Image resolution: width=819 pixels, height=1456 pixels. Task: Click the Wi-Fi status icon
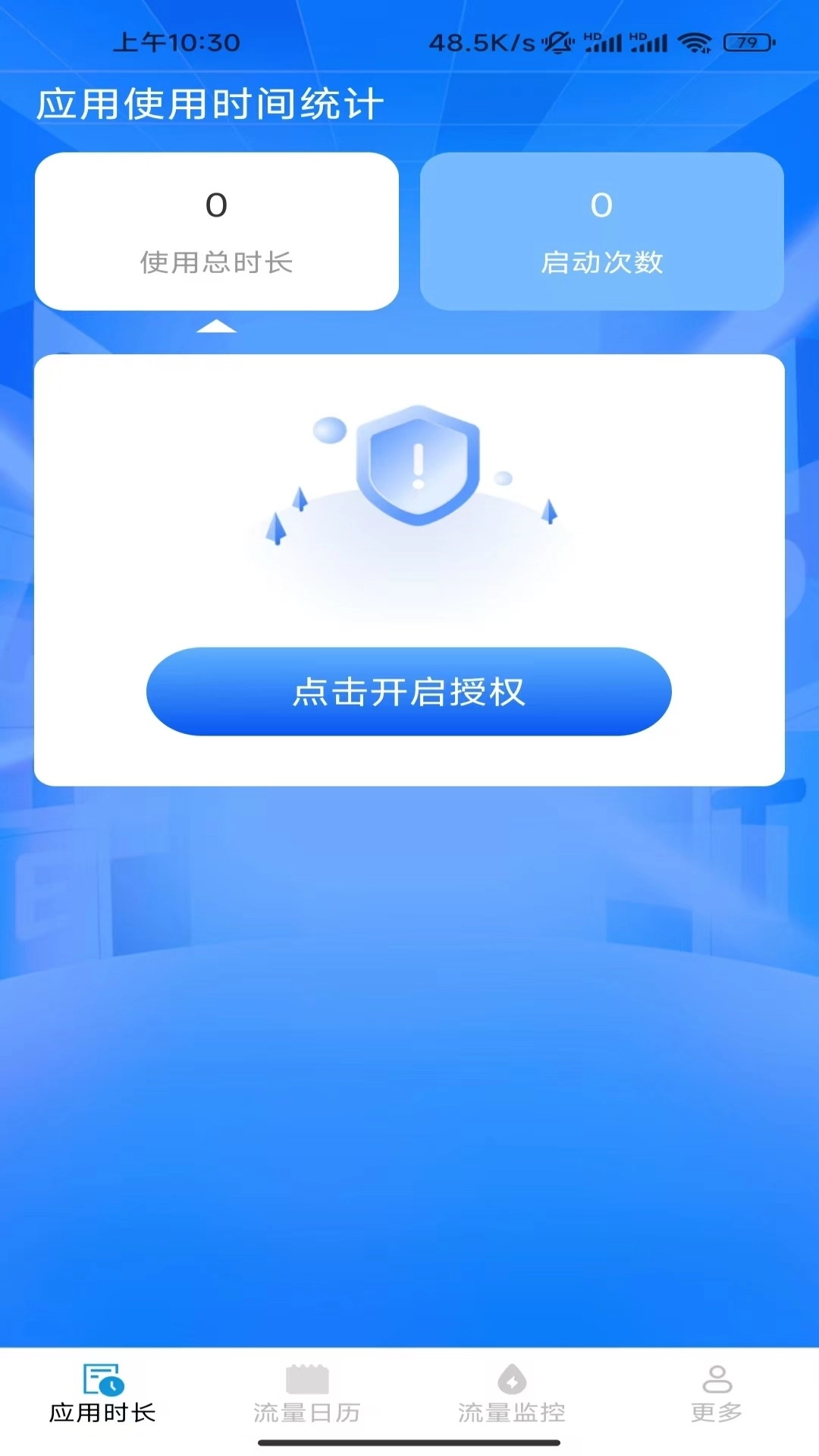click(695, 42)
